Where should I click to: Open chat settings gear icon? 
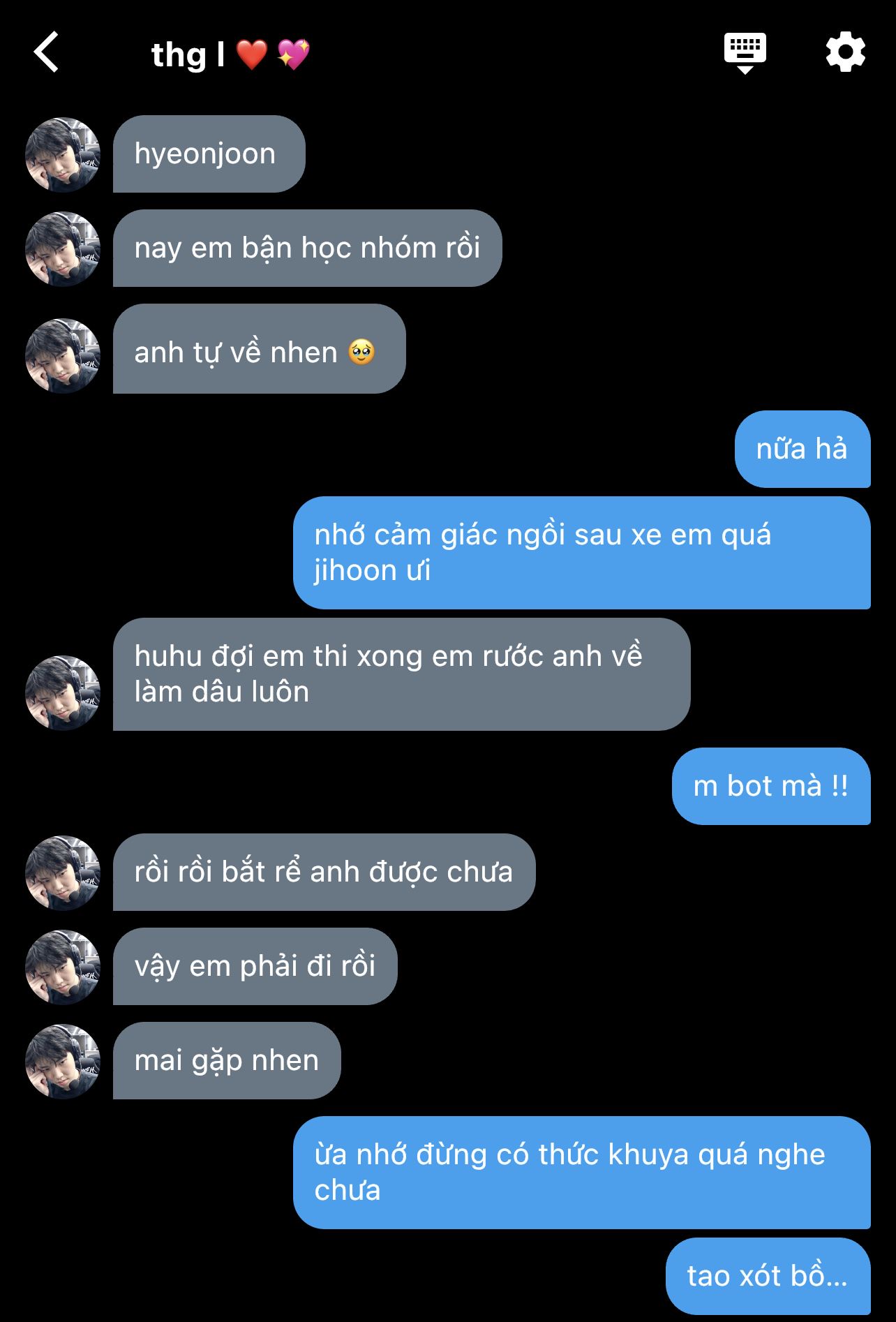click(845, 52)
